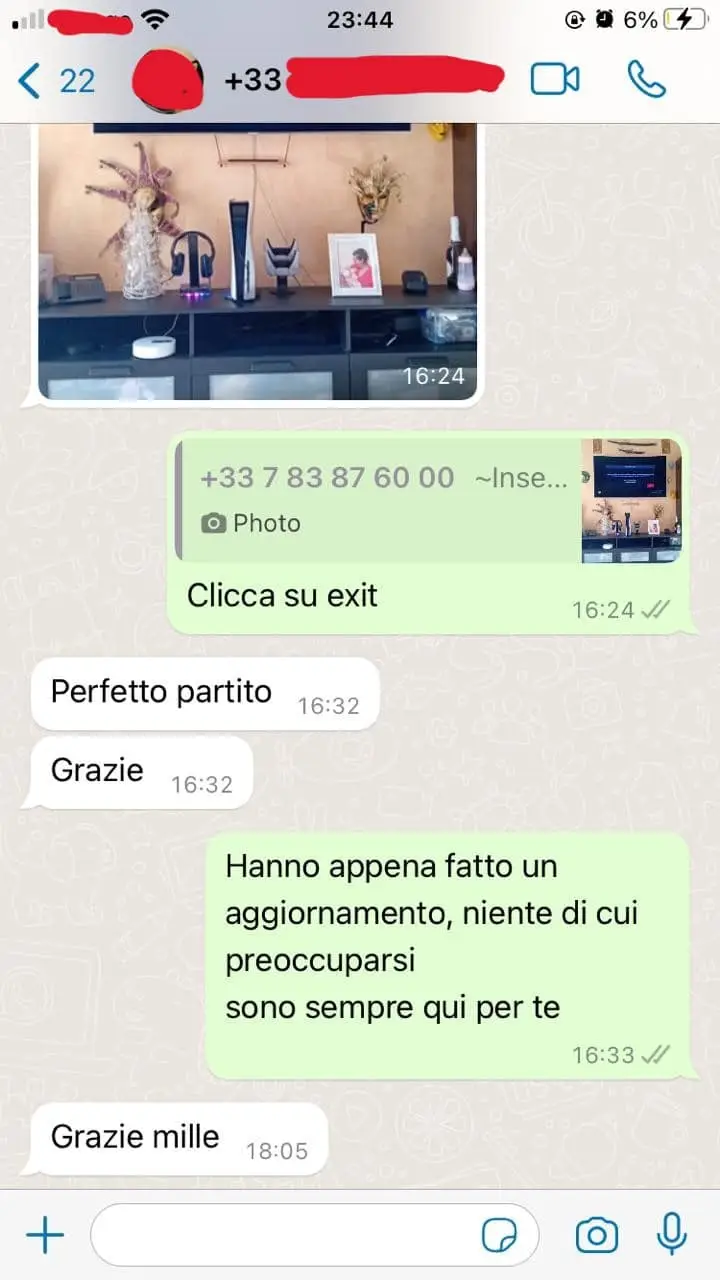Tap the battery charging indicator
720x1280 pixels.
tap(684, 16)
